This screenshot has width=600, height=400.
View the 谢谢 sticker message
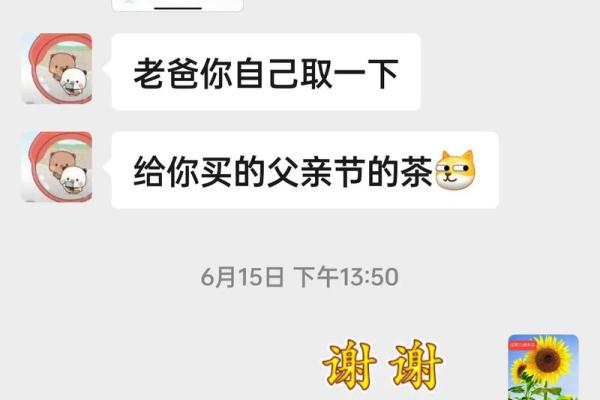pyautogui.click(x=382, y=370)
